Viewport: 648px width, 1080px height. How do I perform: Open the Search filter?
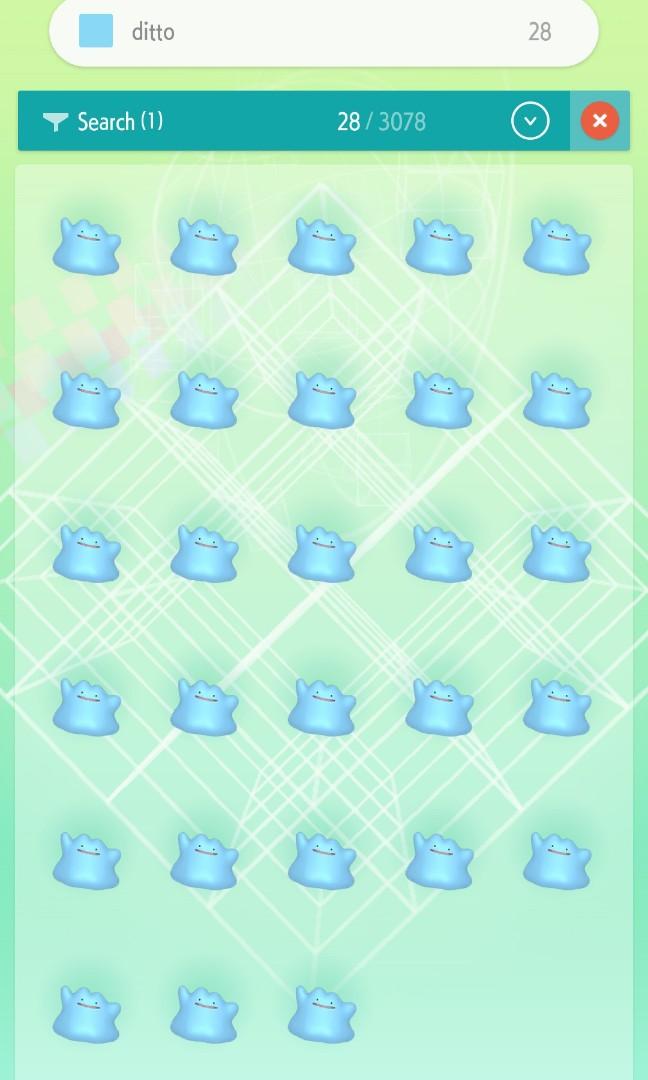[103, 122]
